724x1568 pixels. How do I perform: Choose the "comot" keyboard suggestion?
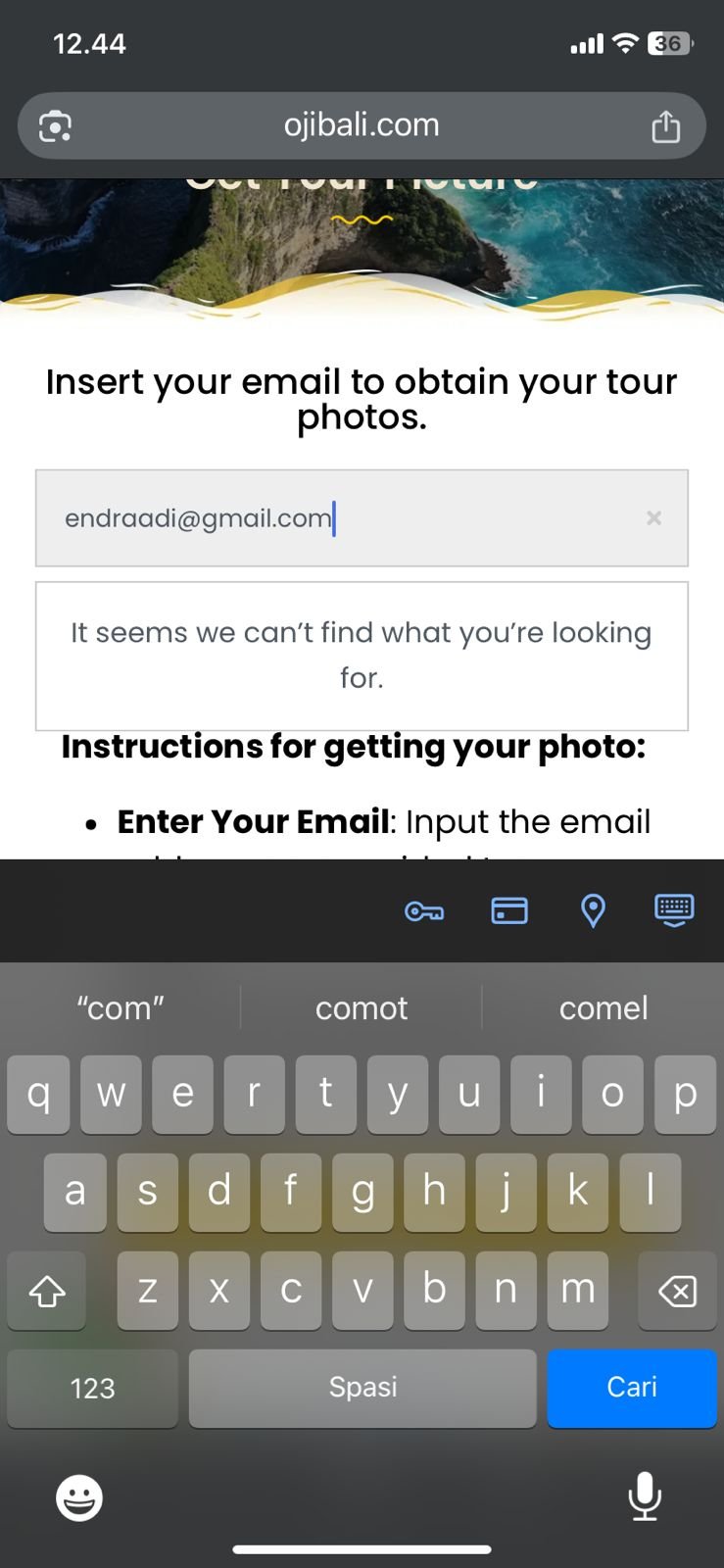[x=362, y=1008]
